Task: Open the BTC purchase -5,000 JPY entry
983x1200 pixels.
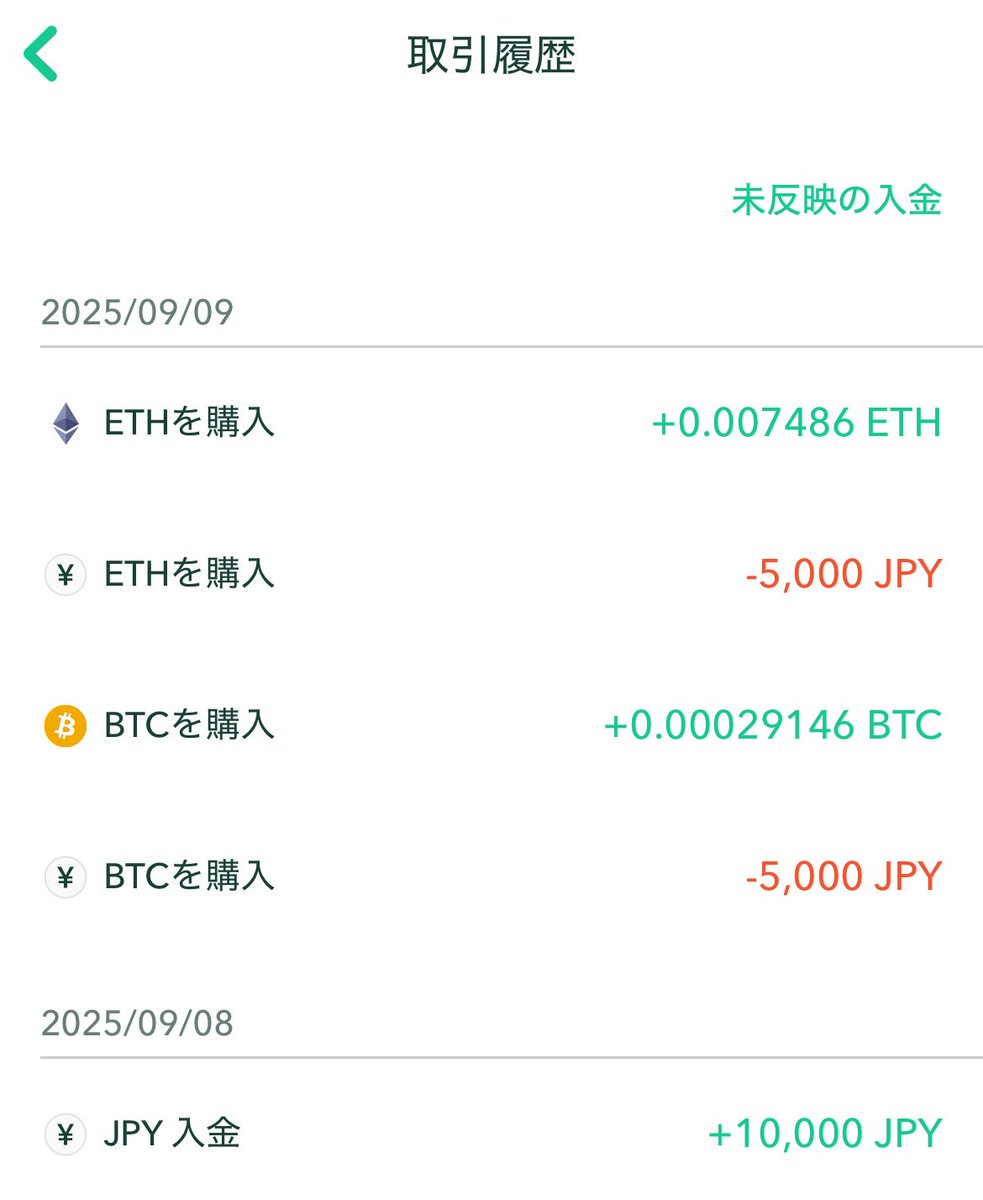Action: [492, 876]
